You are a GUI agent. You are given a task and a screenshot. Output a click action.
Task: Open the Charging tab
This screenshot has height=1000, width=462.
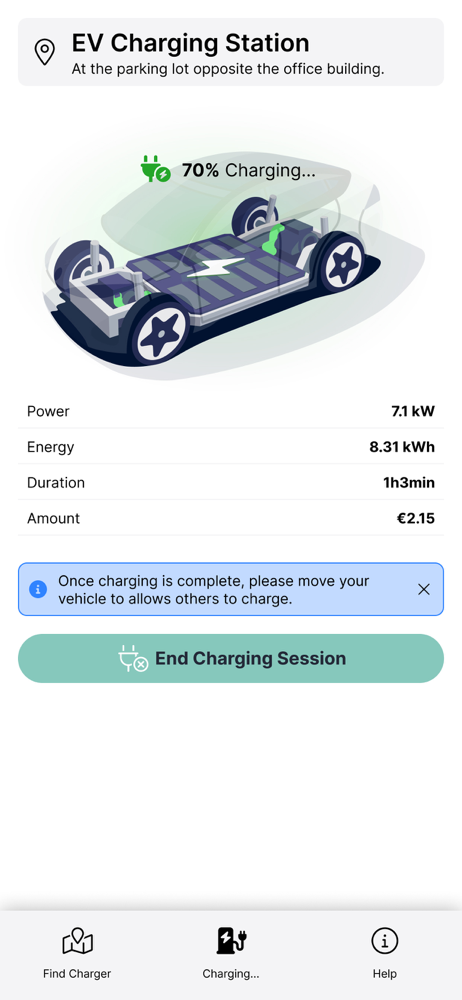(x=231, y=953)
